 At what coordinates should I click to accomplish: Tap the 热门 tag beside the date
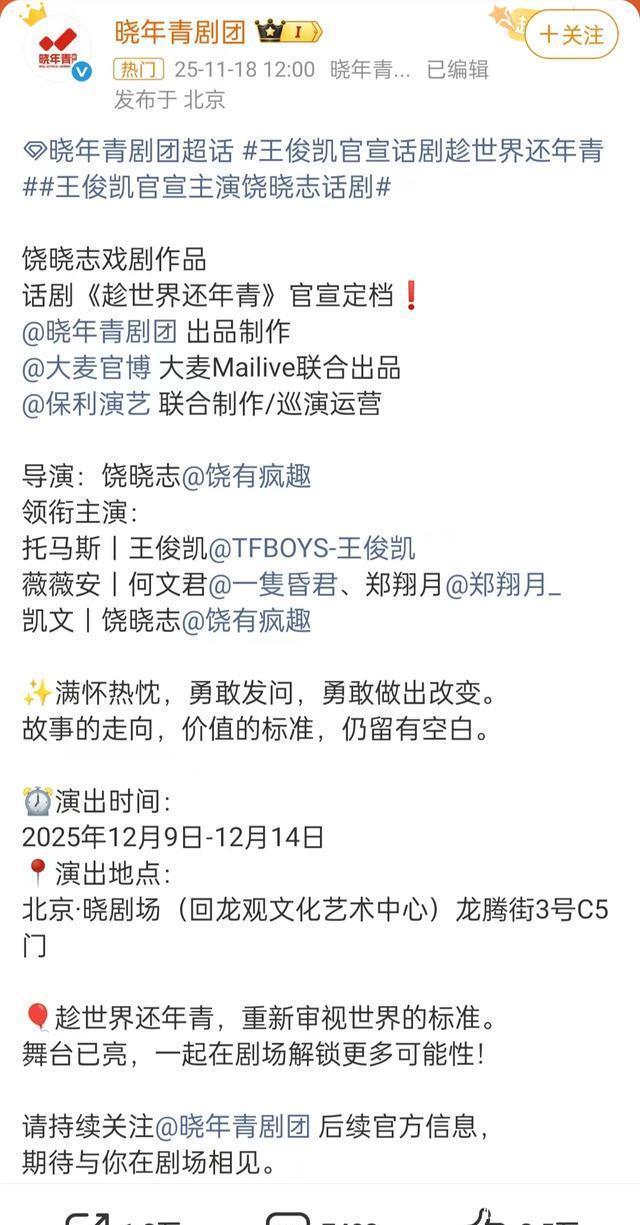point(140,70)
